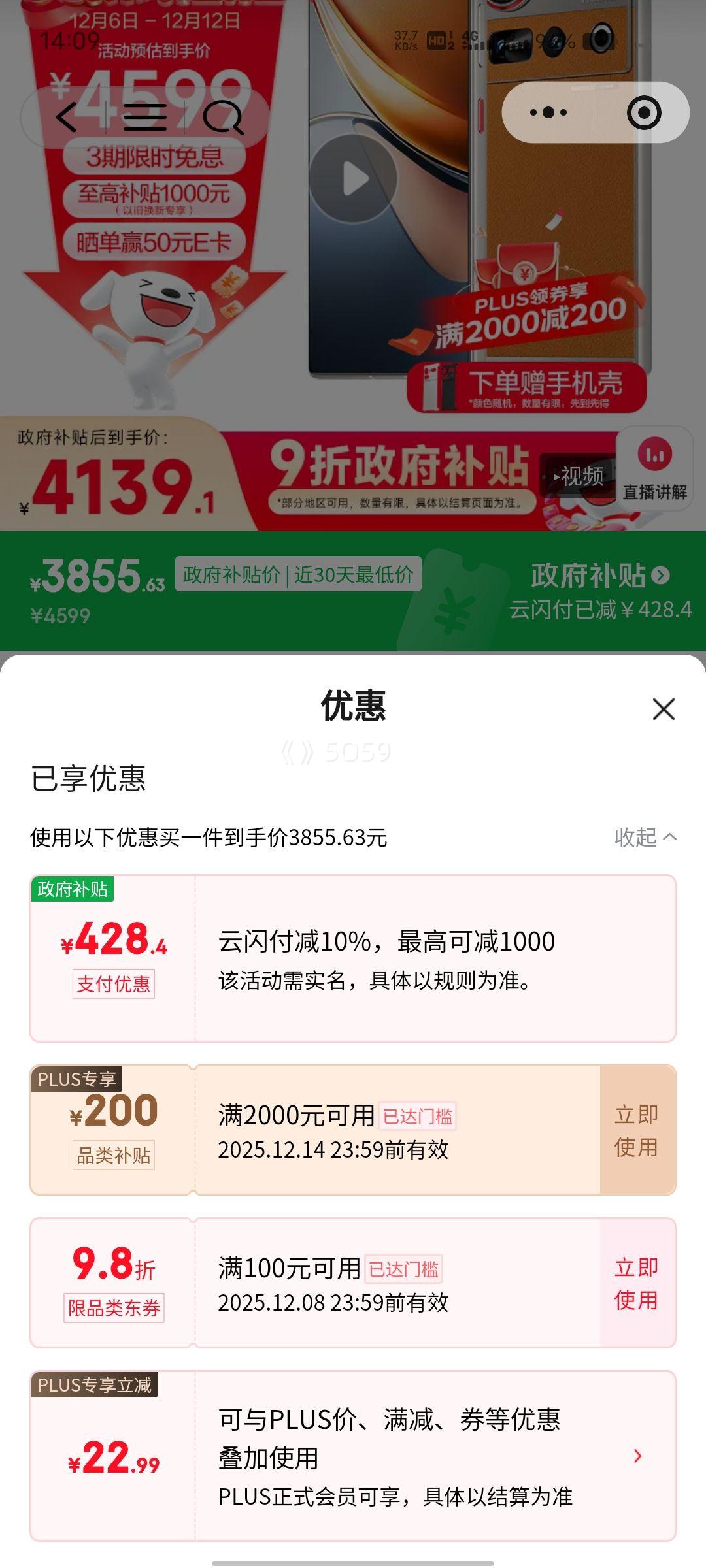Collapse the coupon list via 收起
The image size is (706, 1568).
coord(645,835)
